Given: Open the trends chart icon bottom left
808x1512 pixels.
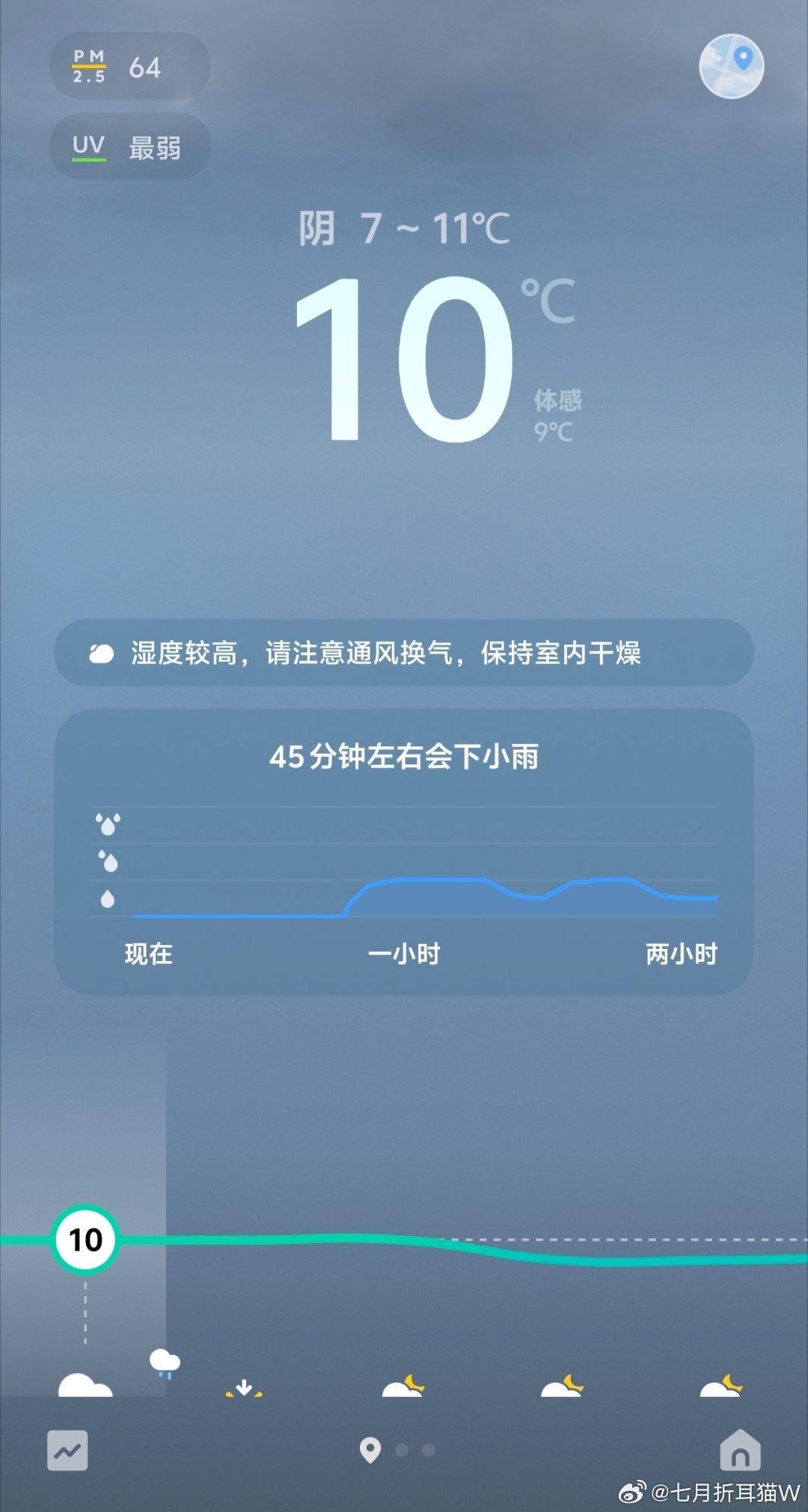Looking at the screenshot, I should (x=67, y=1449).
